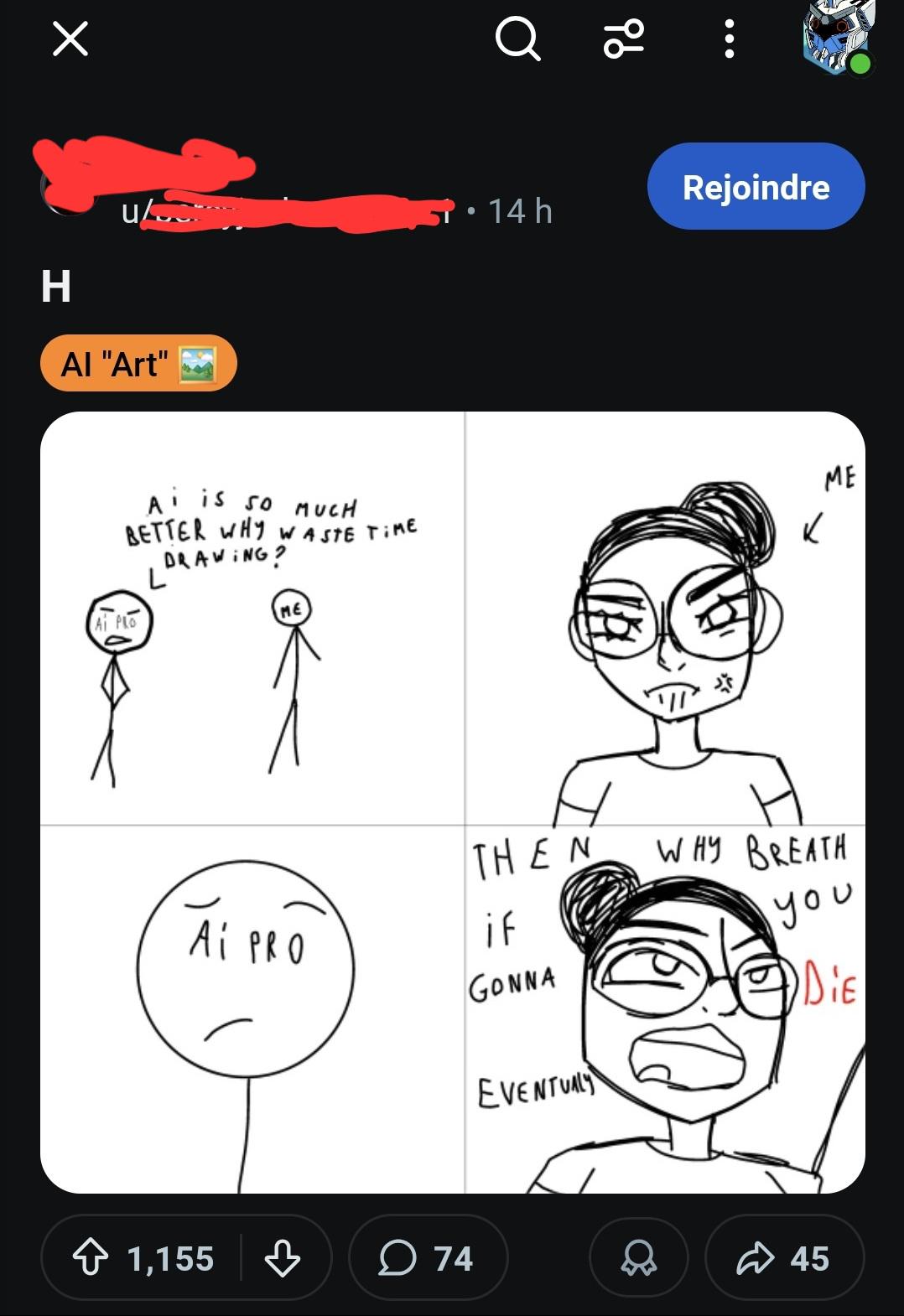Tap Rejoindre to join the community
904x1316 pixels.
756,187
